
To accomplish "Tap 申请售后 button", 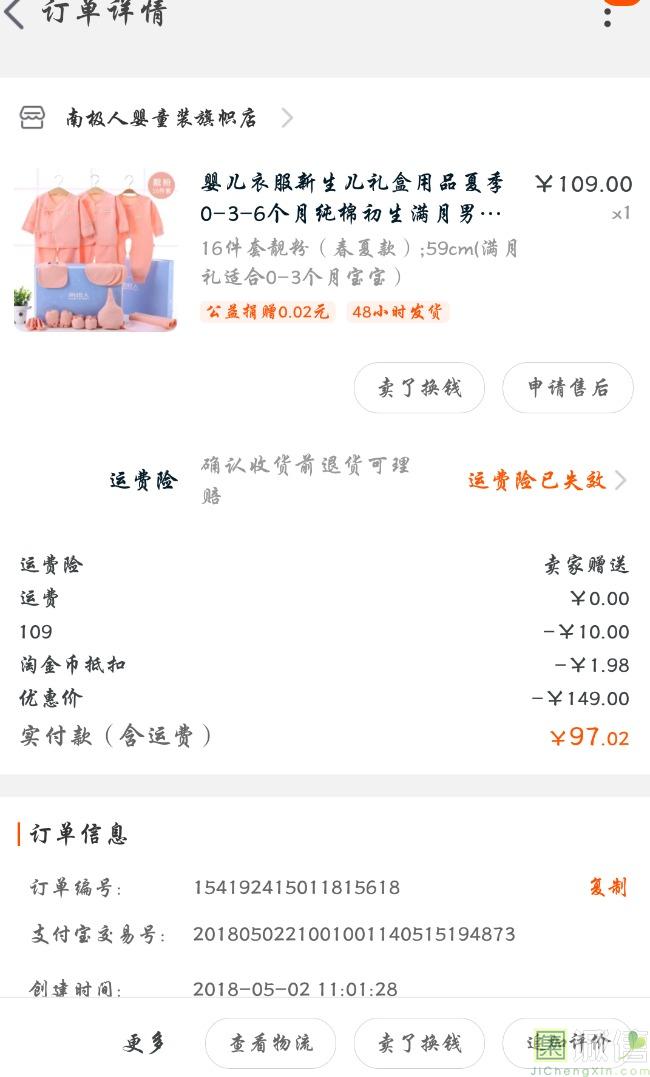I will [x=567, y=388].
